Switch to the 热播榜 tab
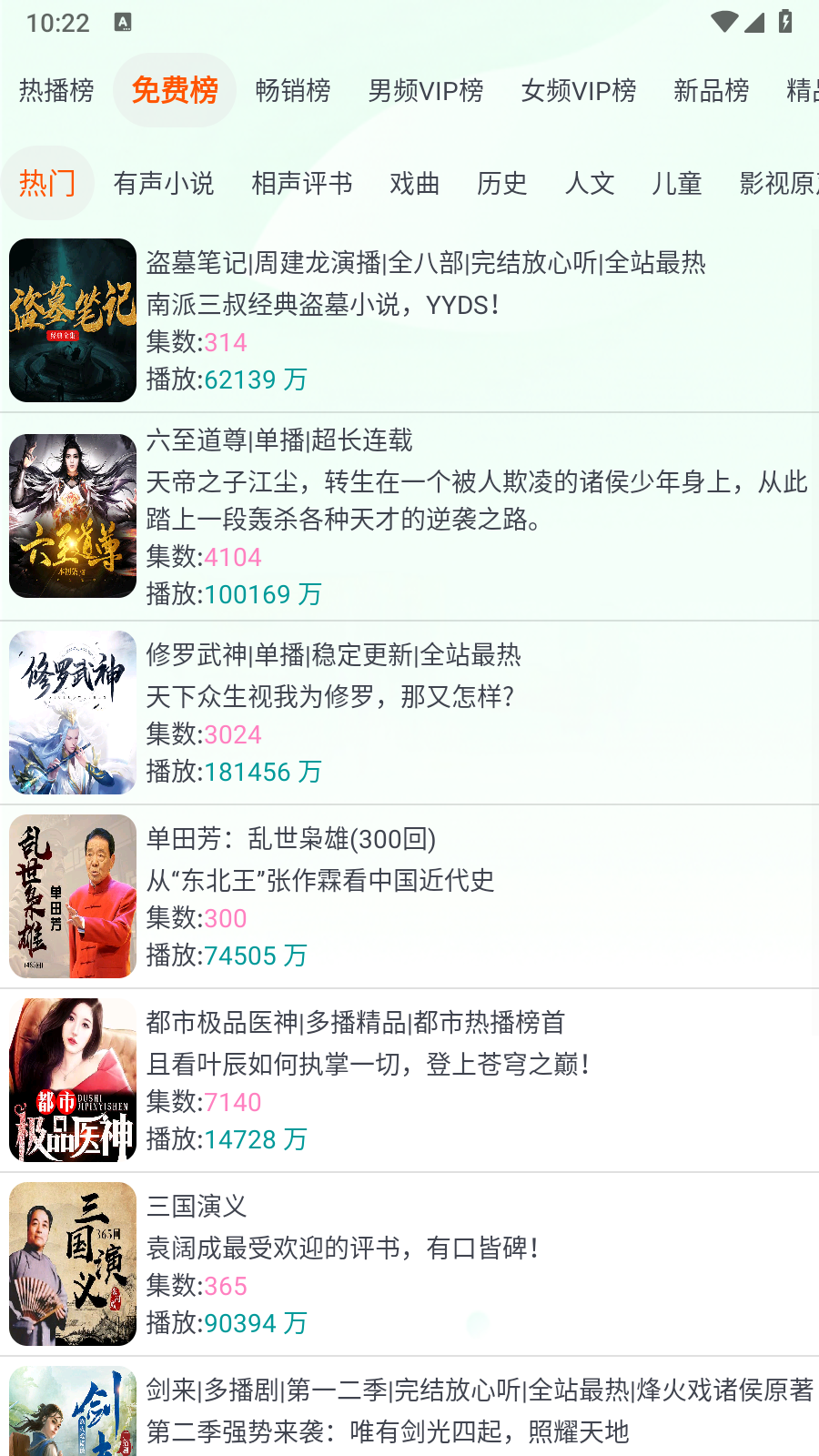The image size is (819, 1456). point(56,90)
